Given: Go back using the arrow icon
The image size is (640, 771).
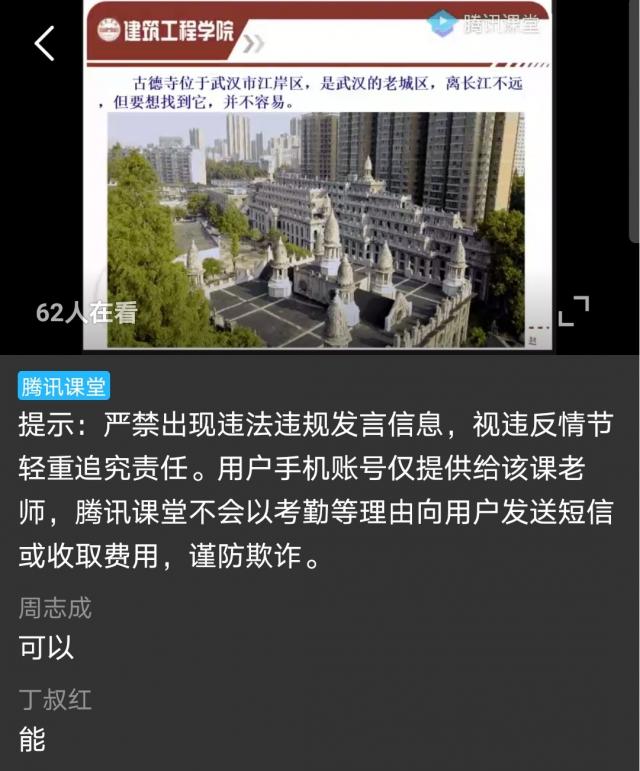Looking at the screenshot, I should click(x=44, y=44).
